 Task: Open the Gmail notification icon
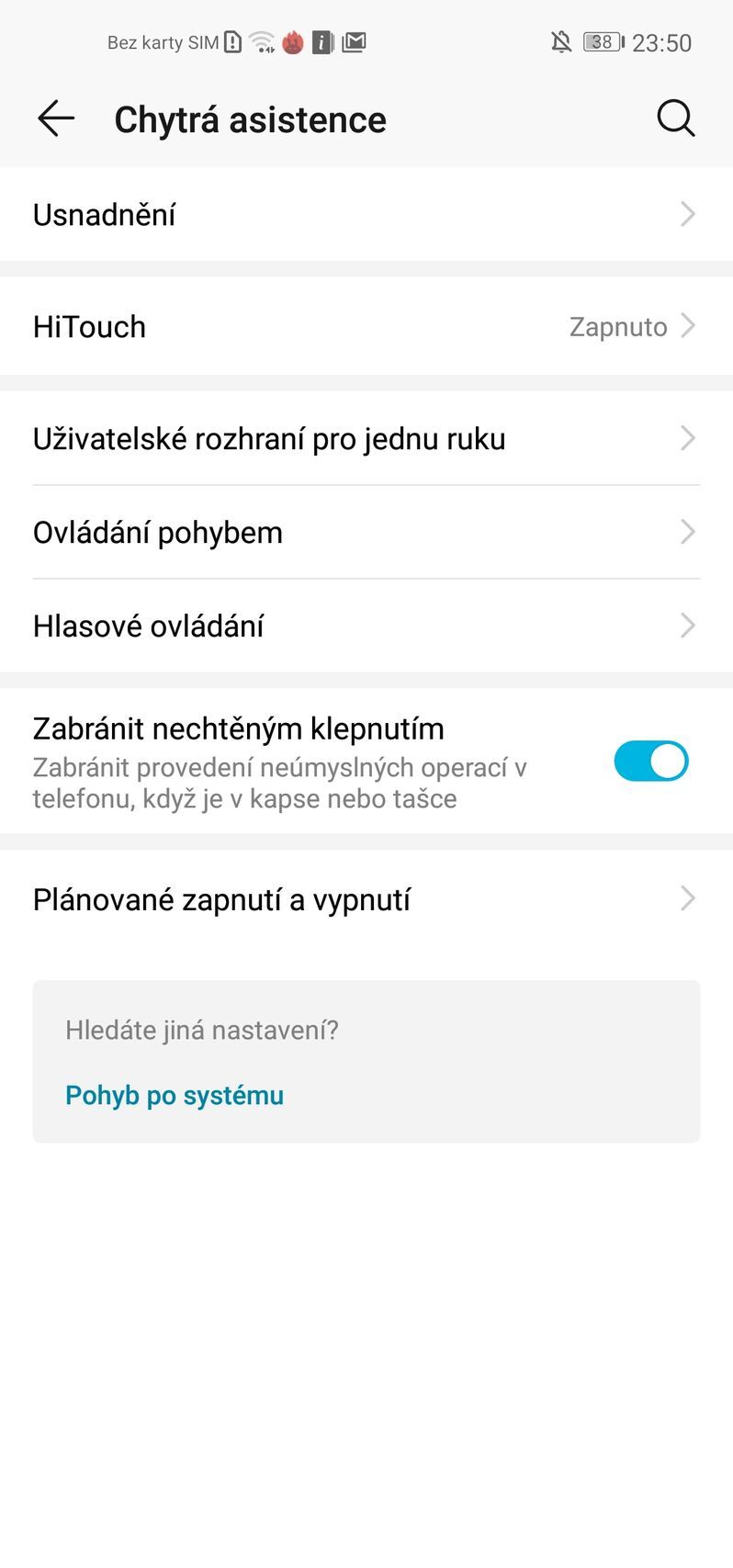(354, 41)
